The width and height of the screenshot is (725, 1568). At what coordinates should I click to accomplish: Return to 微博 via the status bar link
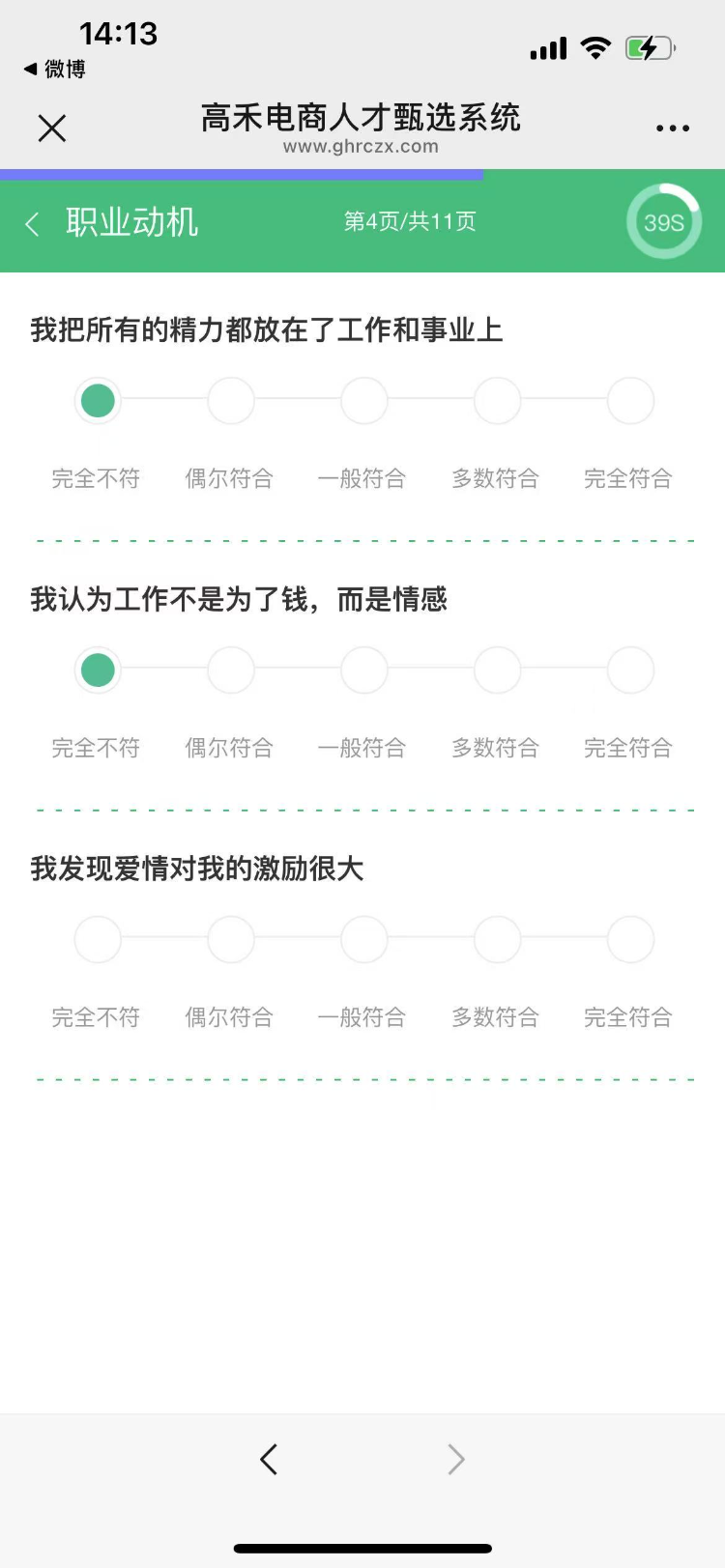coord(55,70)
